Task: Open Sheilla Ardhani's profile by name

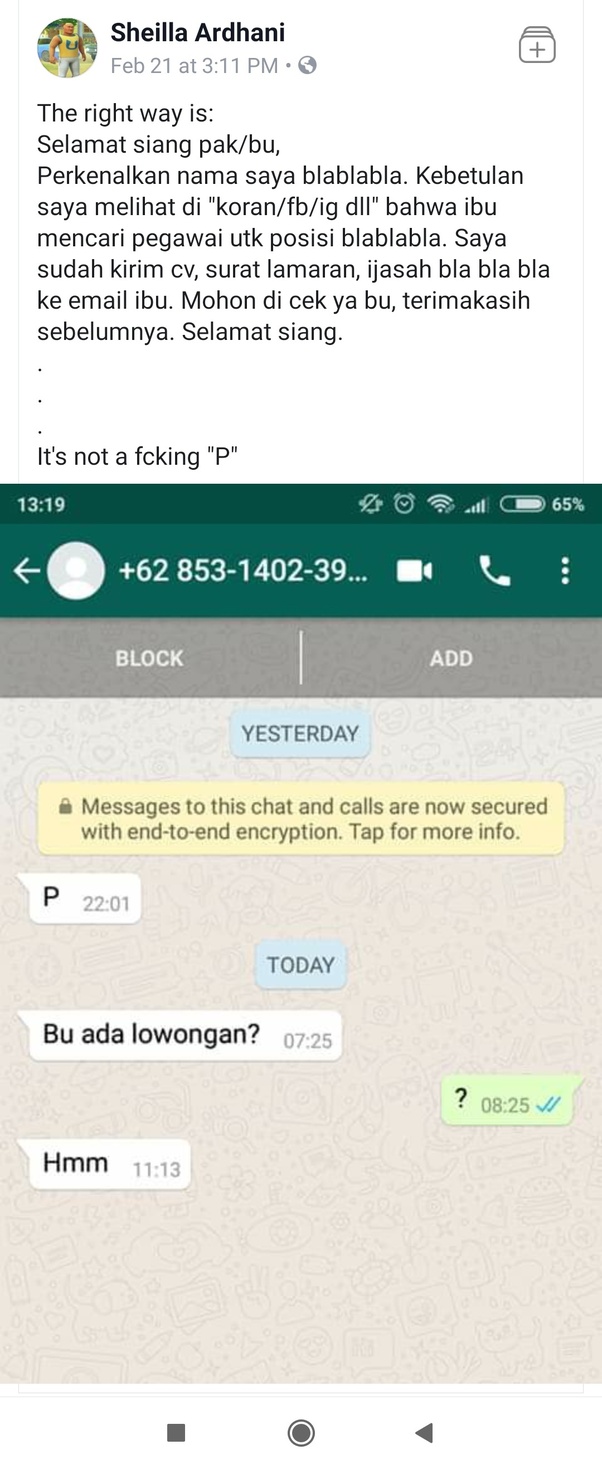Action: 197,33
